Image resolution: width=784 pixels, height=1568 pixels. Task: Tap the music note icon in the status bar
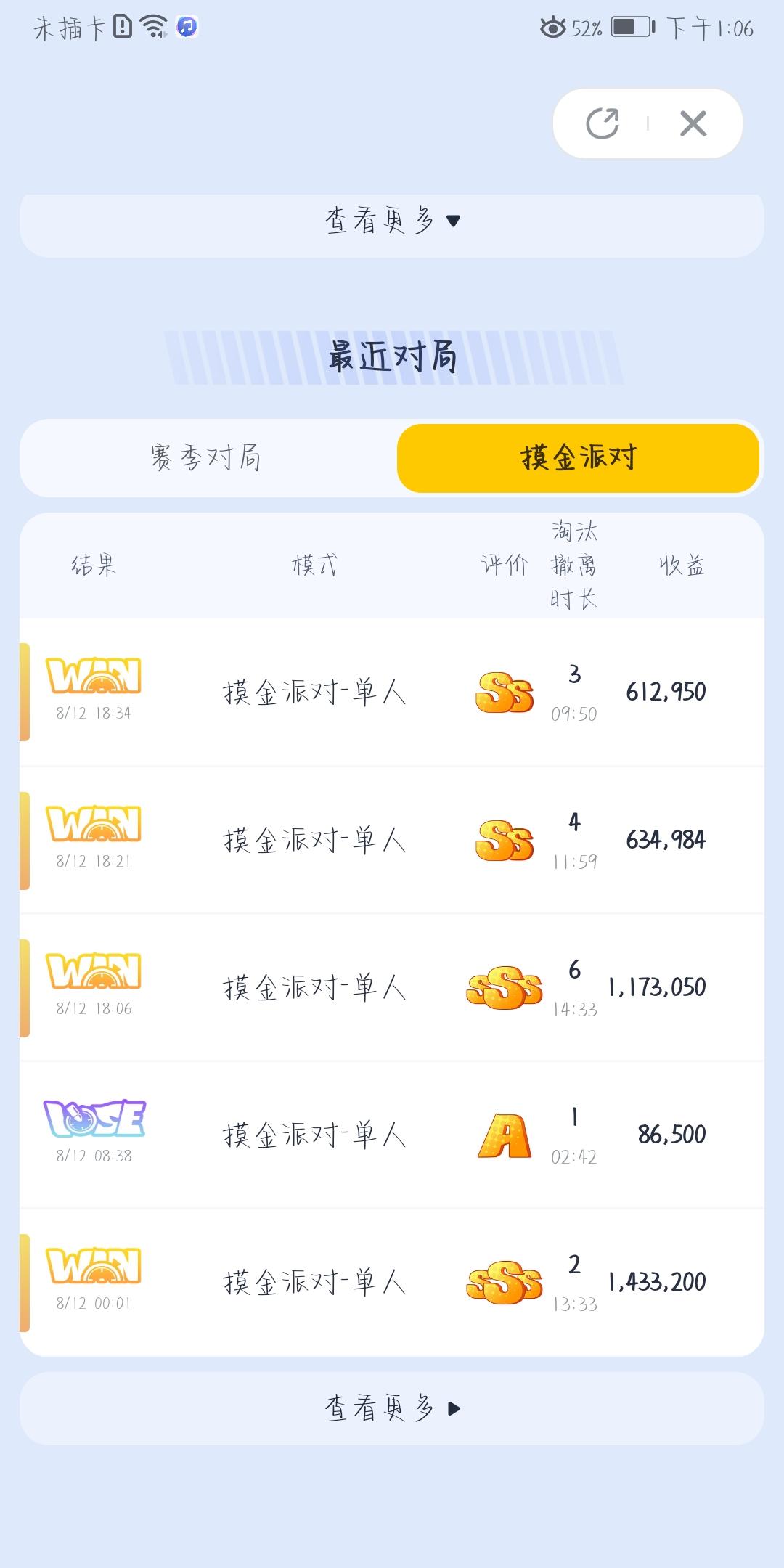(x=186, y=29)
